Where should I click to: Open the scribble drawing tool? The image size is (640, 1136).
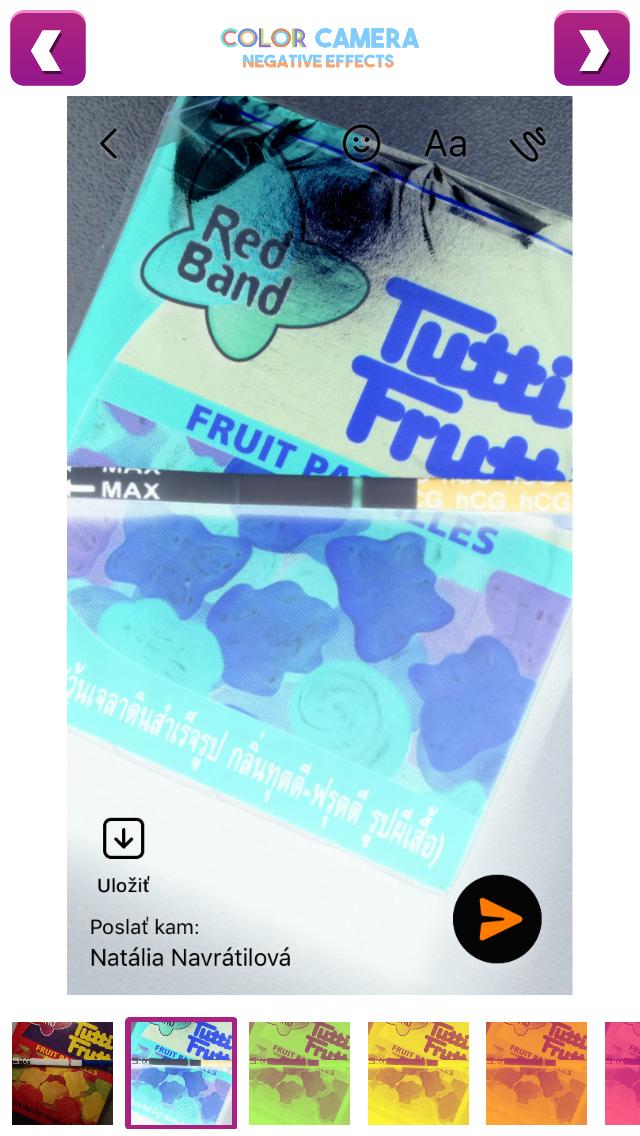[527, 145]
